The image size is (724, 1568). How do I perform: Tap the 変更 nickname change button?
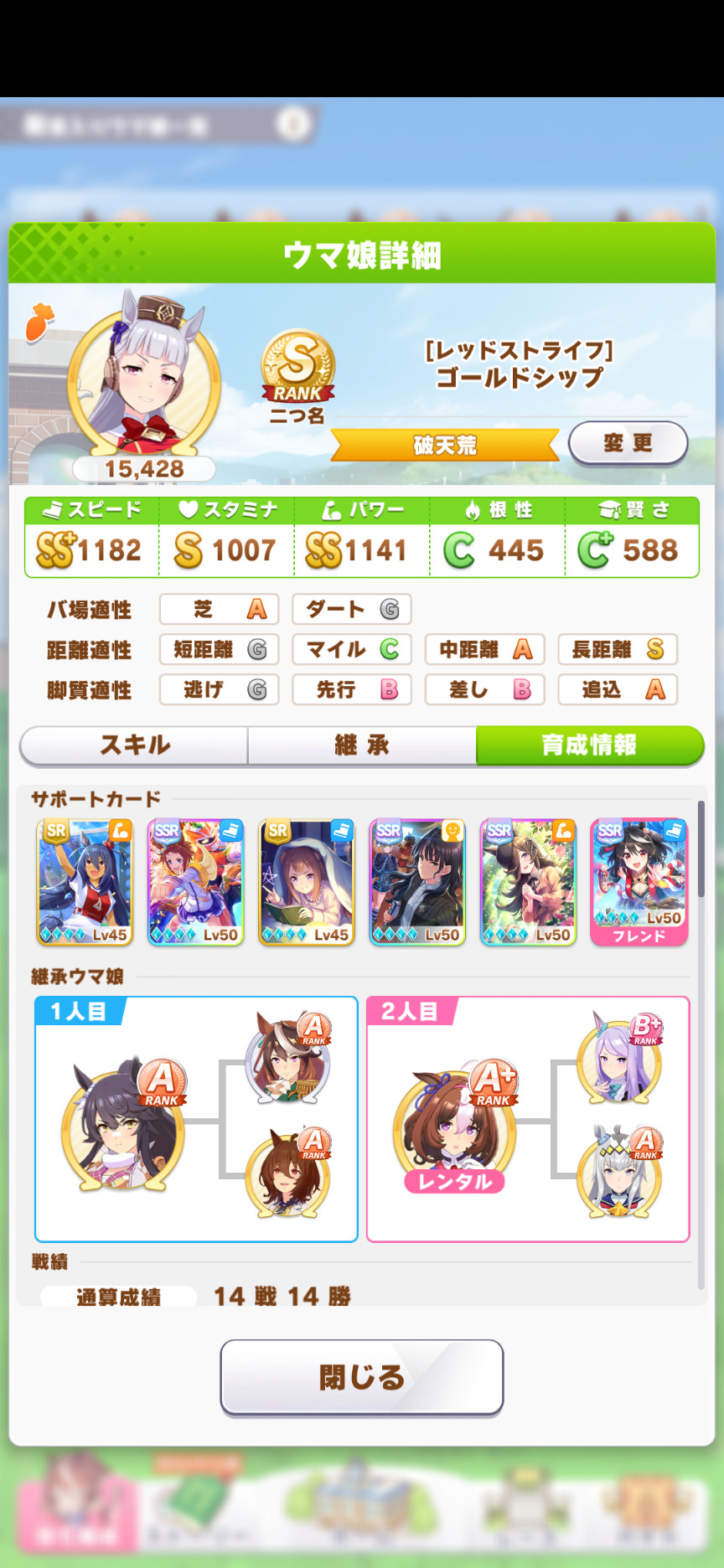point(628,444)
